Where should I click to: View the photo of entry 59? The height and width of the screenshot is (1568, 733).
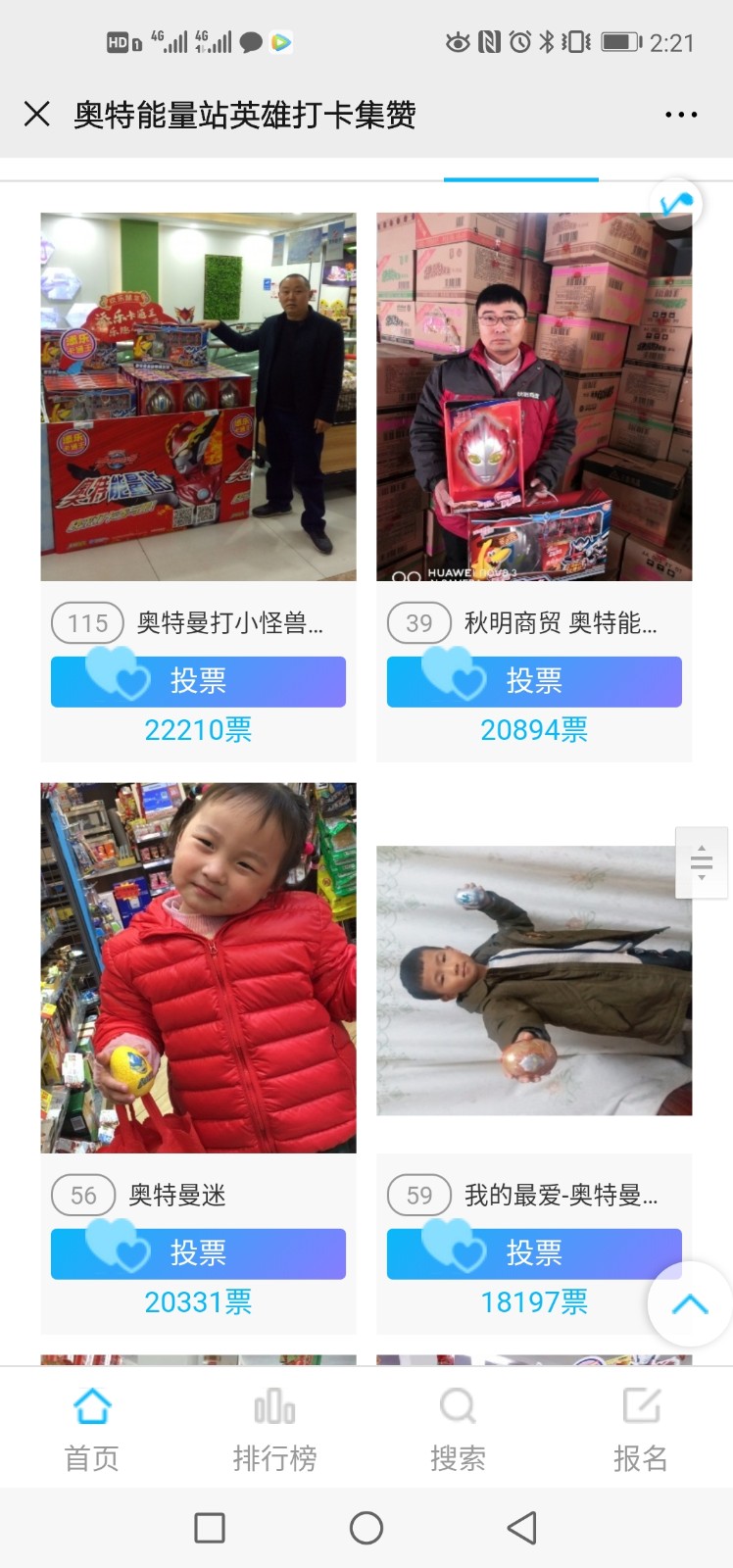(x=534, y=980)
